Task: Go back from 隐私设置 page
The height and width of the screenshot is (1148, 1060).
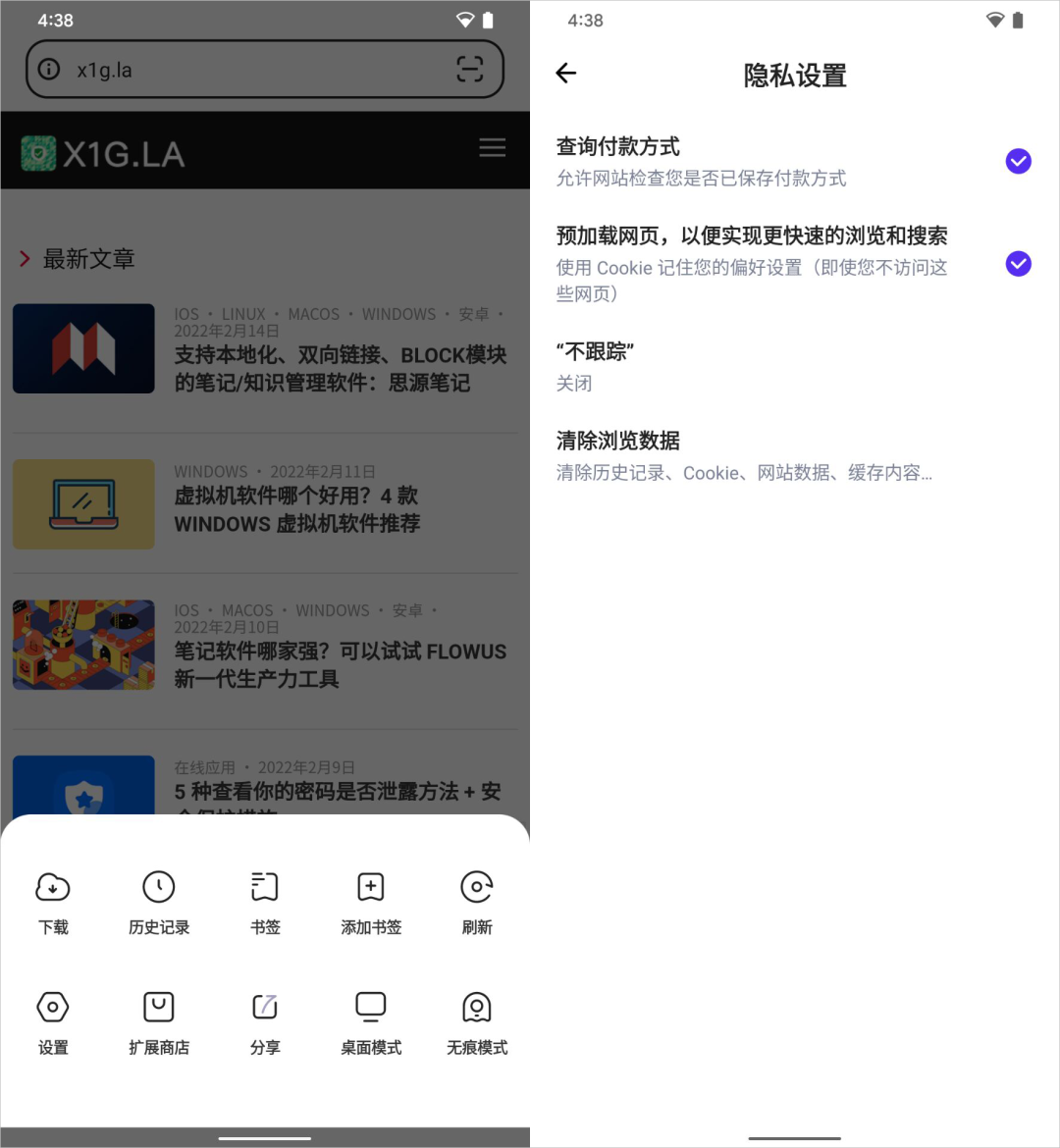Action: pos(566,74)
